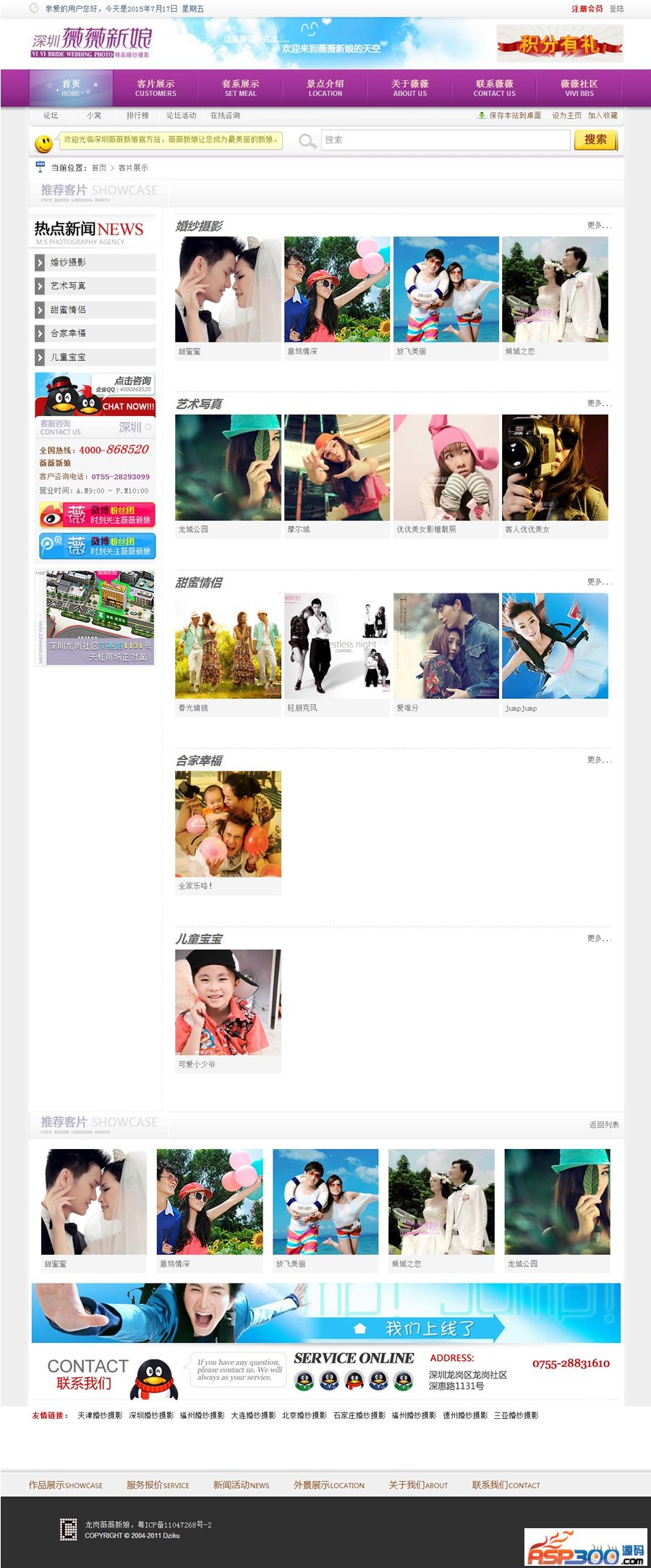The width and height of the screenshot is (651, 1568).
Task: Tap the 登陆 login link
Action: point(616,9)
